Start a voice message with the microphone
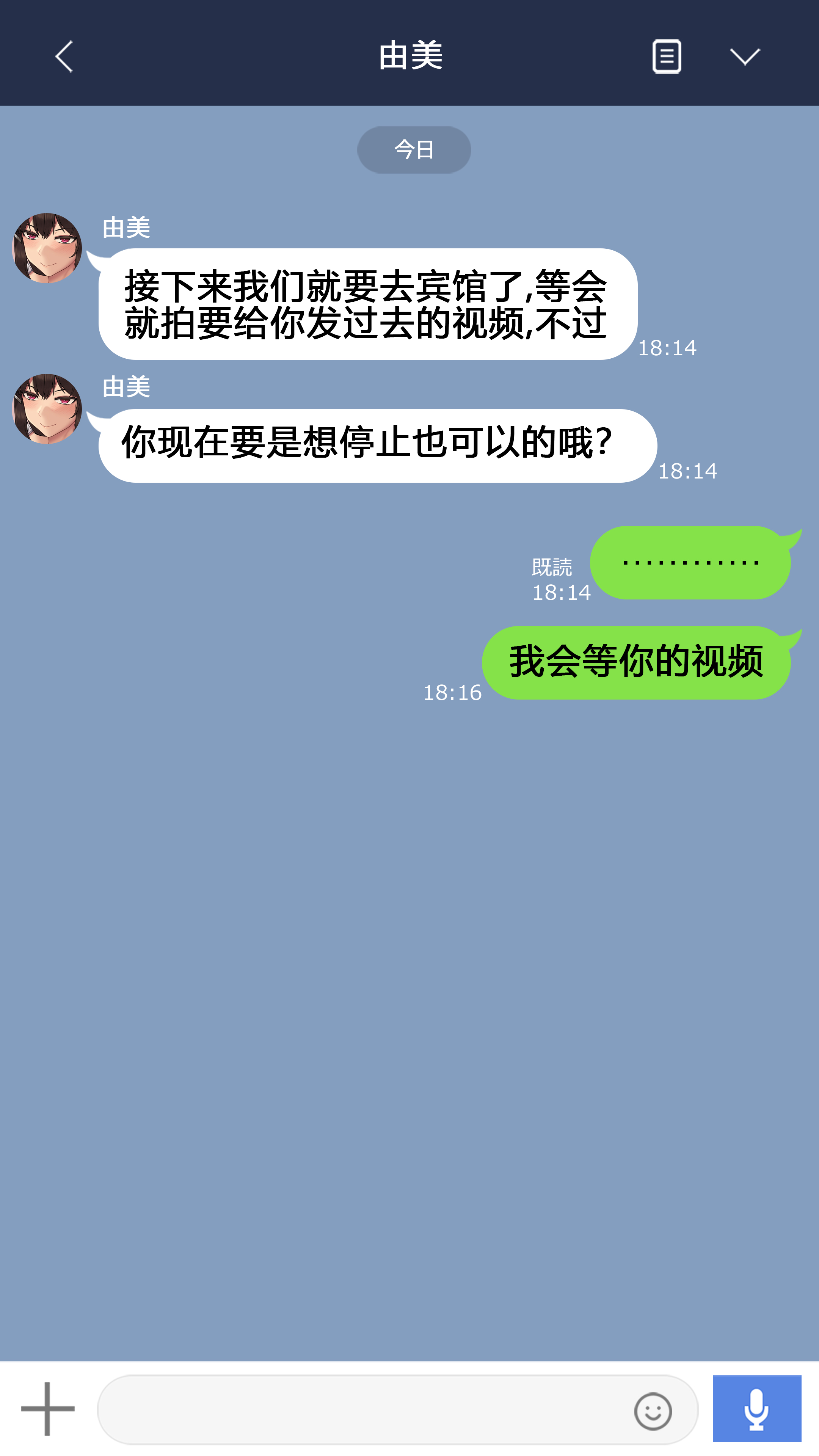This screenshot has height=1456, width=819. pos(756,1409)
